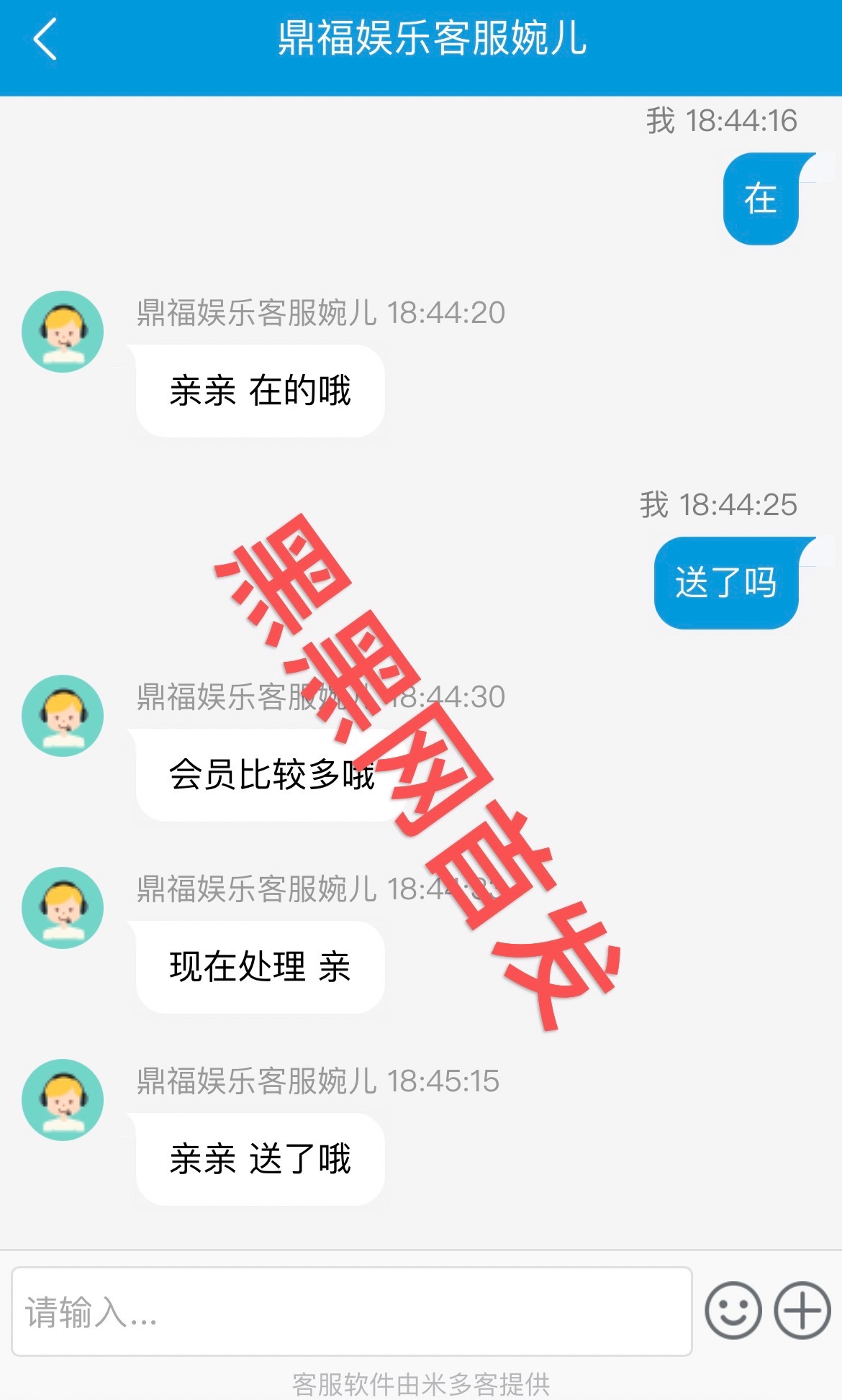
Task: Go back using the header arrow
Action: tap(45, 40)
